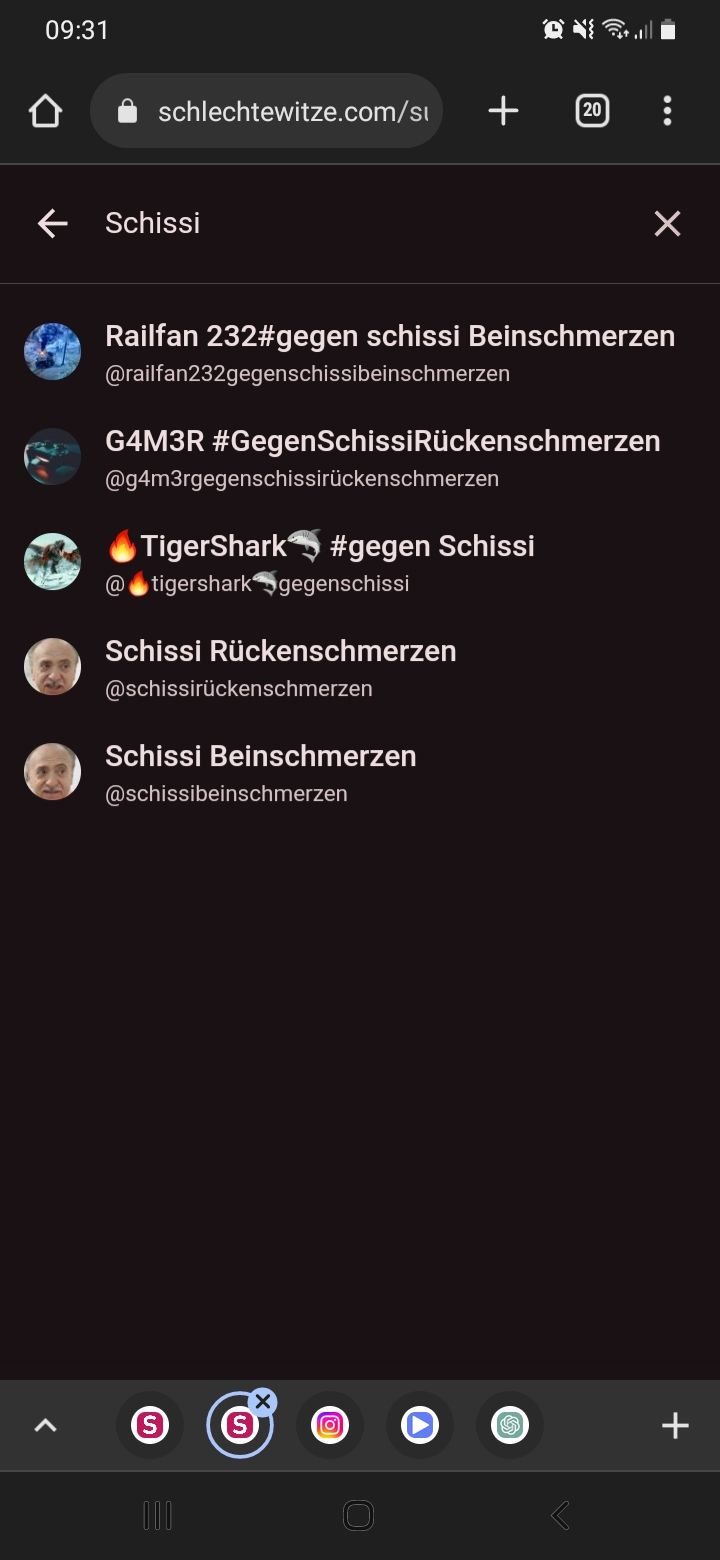The width and height of the screenshot is (720, 1560).
Task: Switch to the blue play-icon tab
Action: pos(420,1425)
